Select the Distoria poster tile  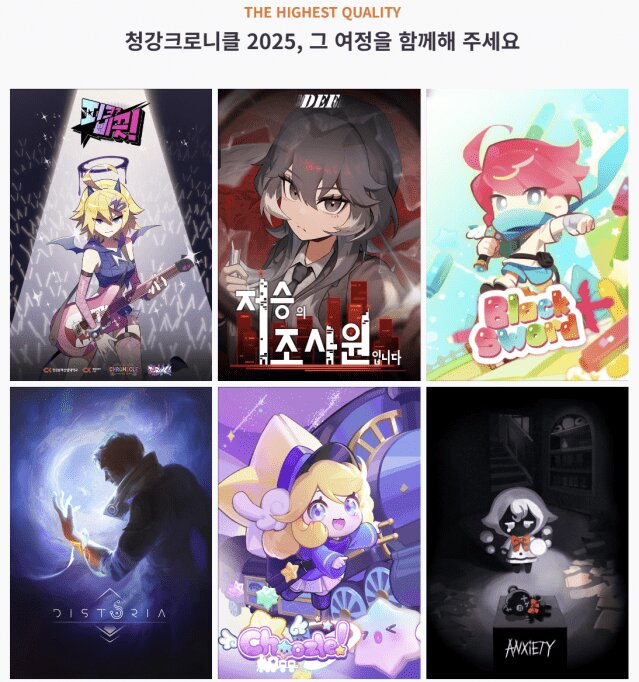(x=111, y=533)
